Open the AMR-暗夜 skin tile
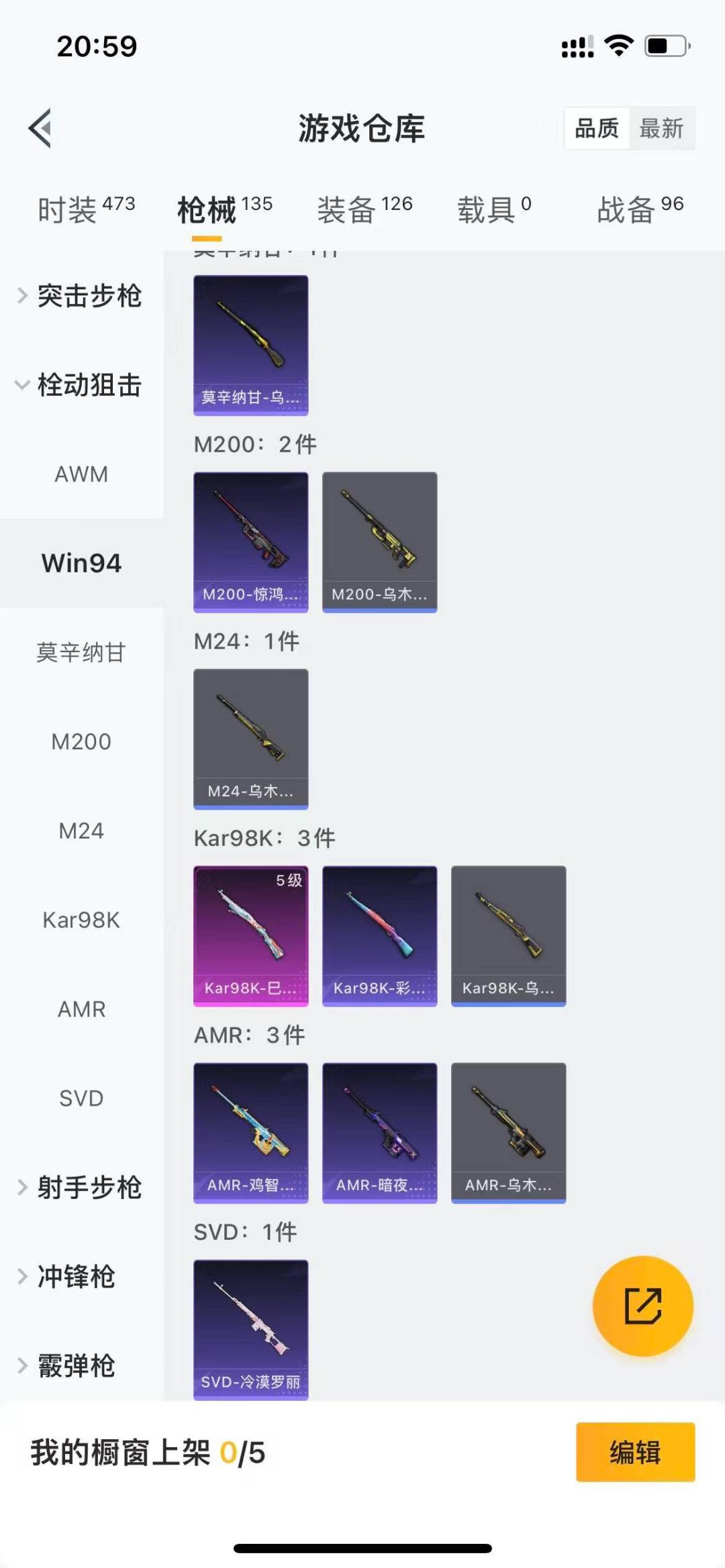This screenshot has height=1568, width=725. (379, 1133)
